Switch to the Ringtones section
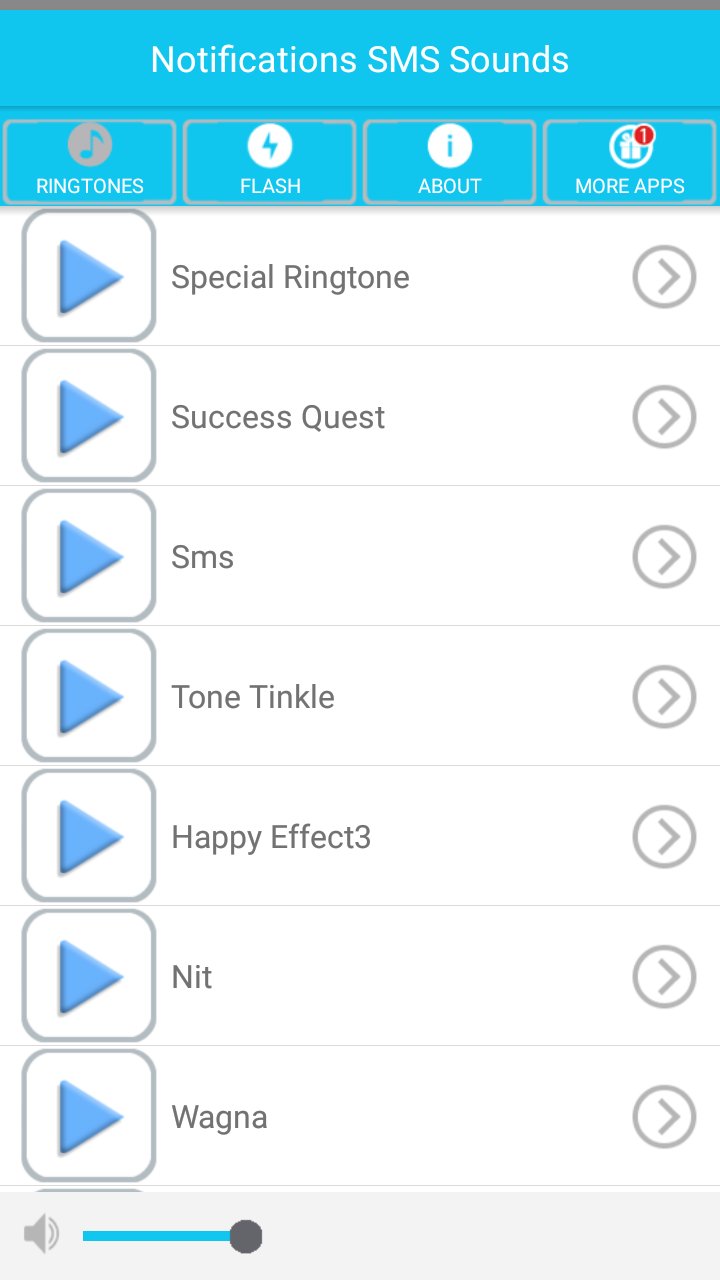720x1280 pixels. (89, 161)
